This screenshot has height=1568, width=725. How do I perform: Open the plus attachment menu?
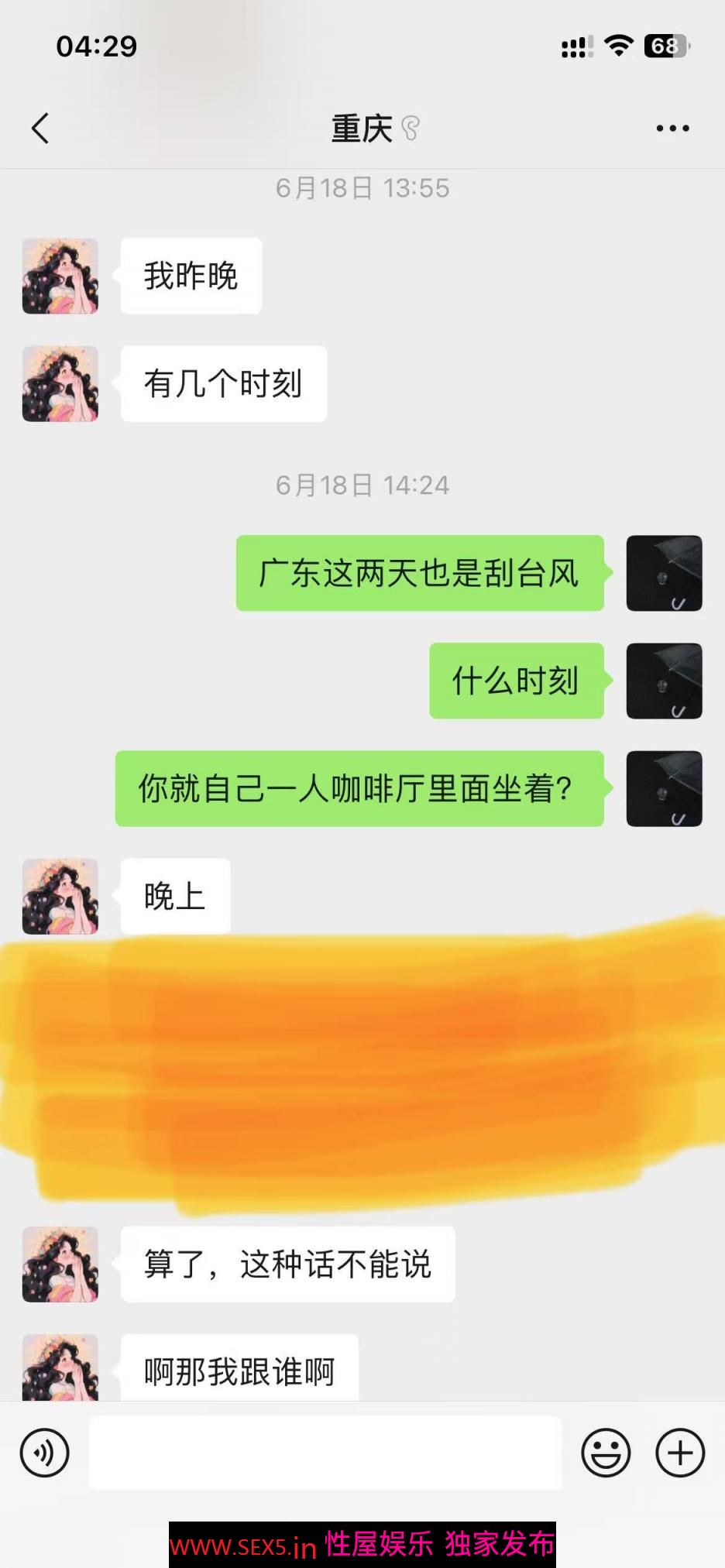tap(680, 1453)
